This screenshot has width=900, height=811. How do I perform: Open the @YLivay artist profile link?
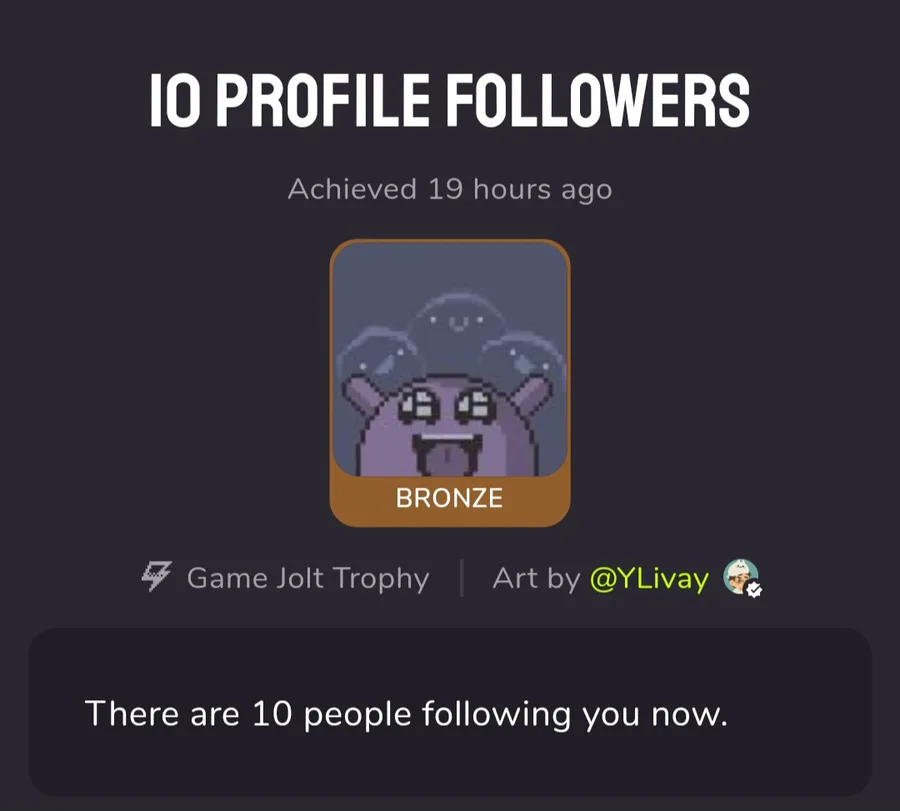pos(649,578)
